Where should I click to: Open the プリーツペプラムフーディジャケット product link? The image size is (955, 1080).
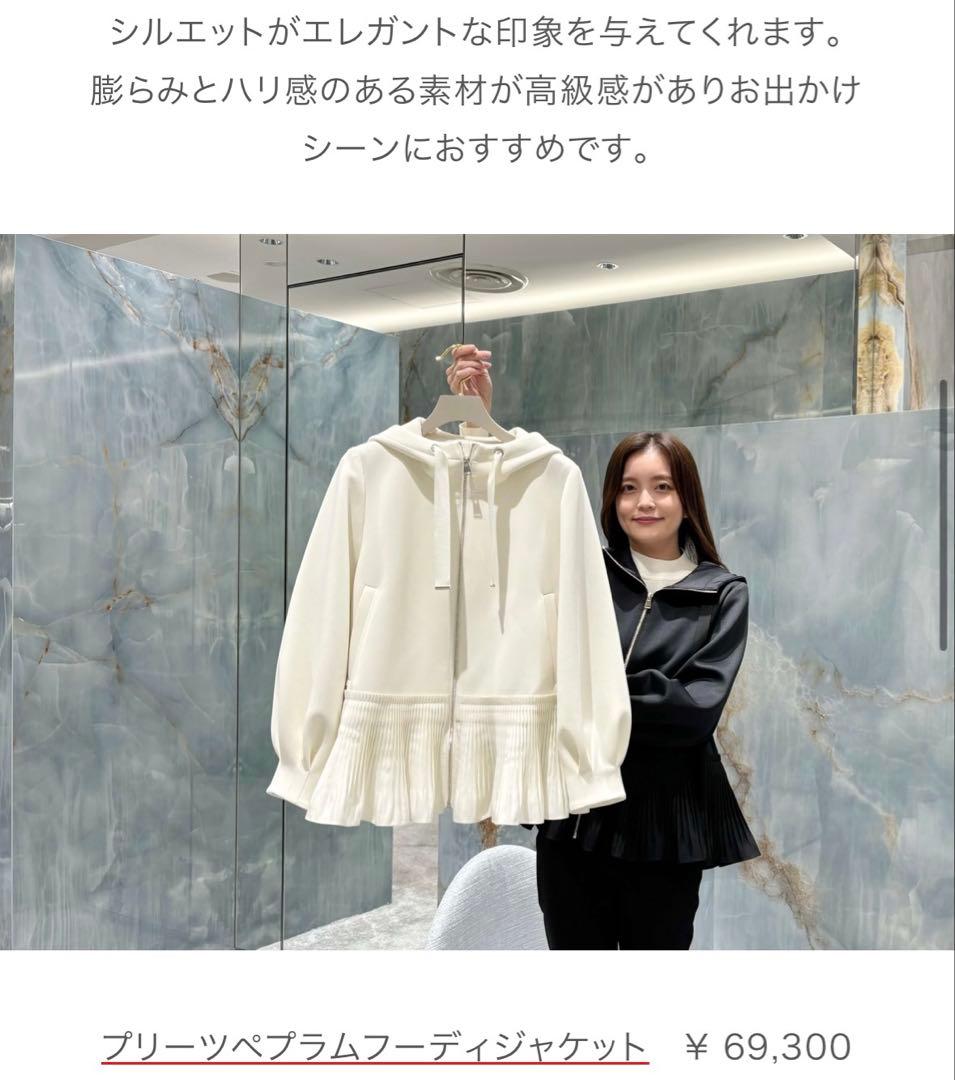(x=375, y=1046)
